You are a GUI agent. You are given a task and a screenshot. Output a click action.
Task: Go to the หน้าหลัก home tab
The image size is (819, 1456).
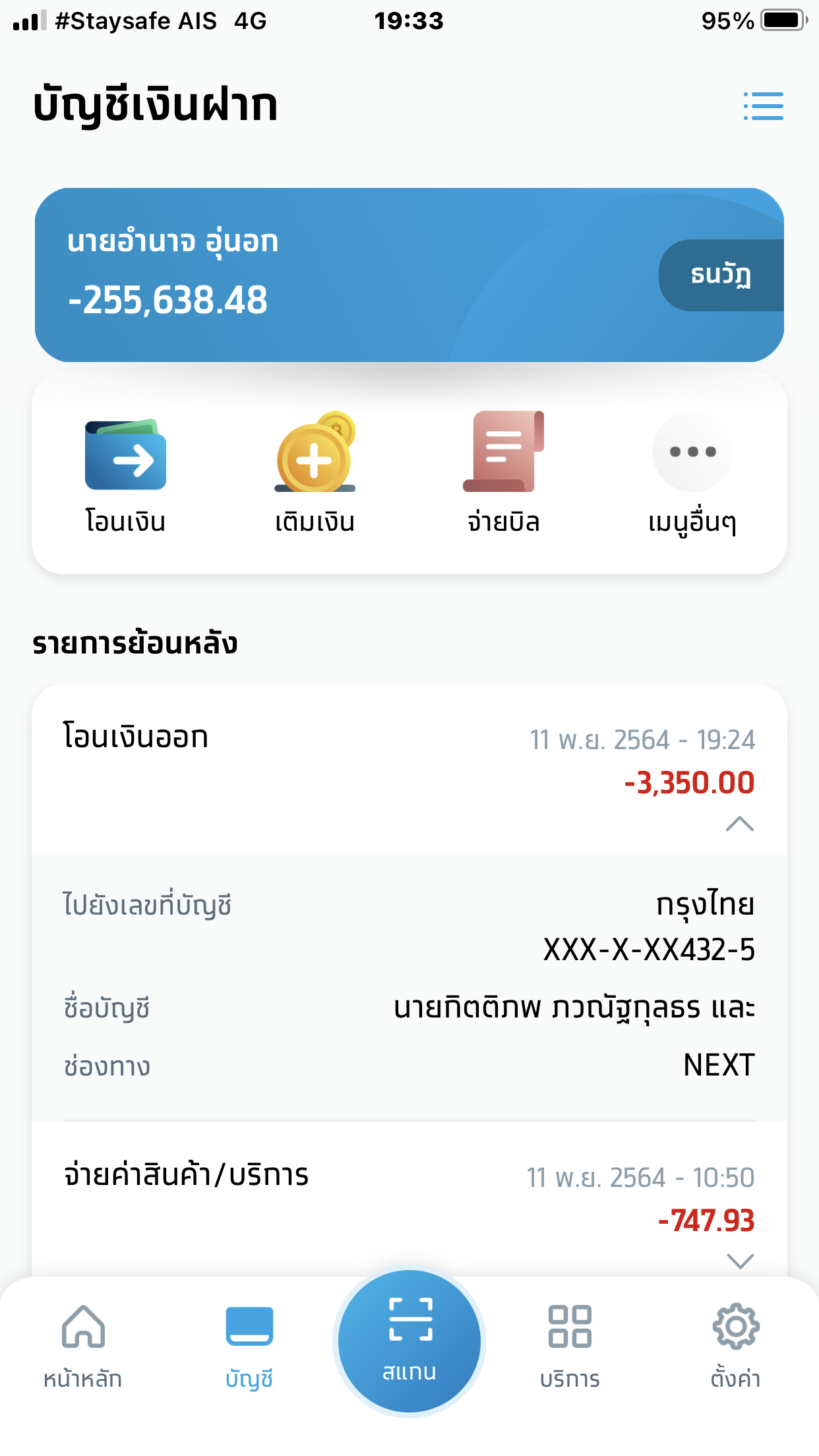click(83, 1345)
